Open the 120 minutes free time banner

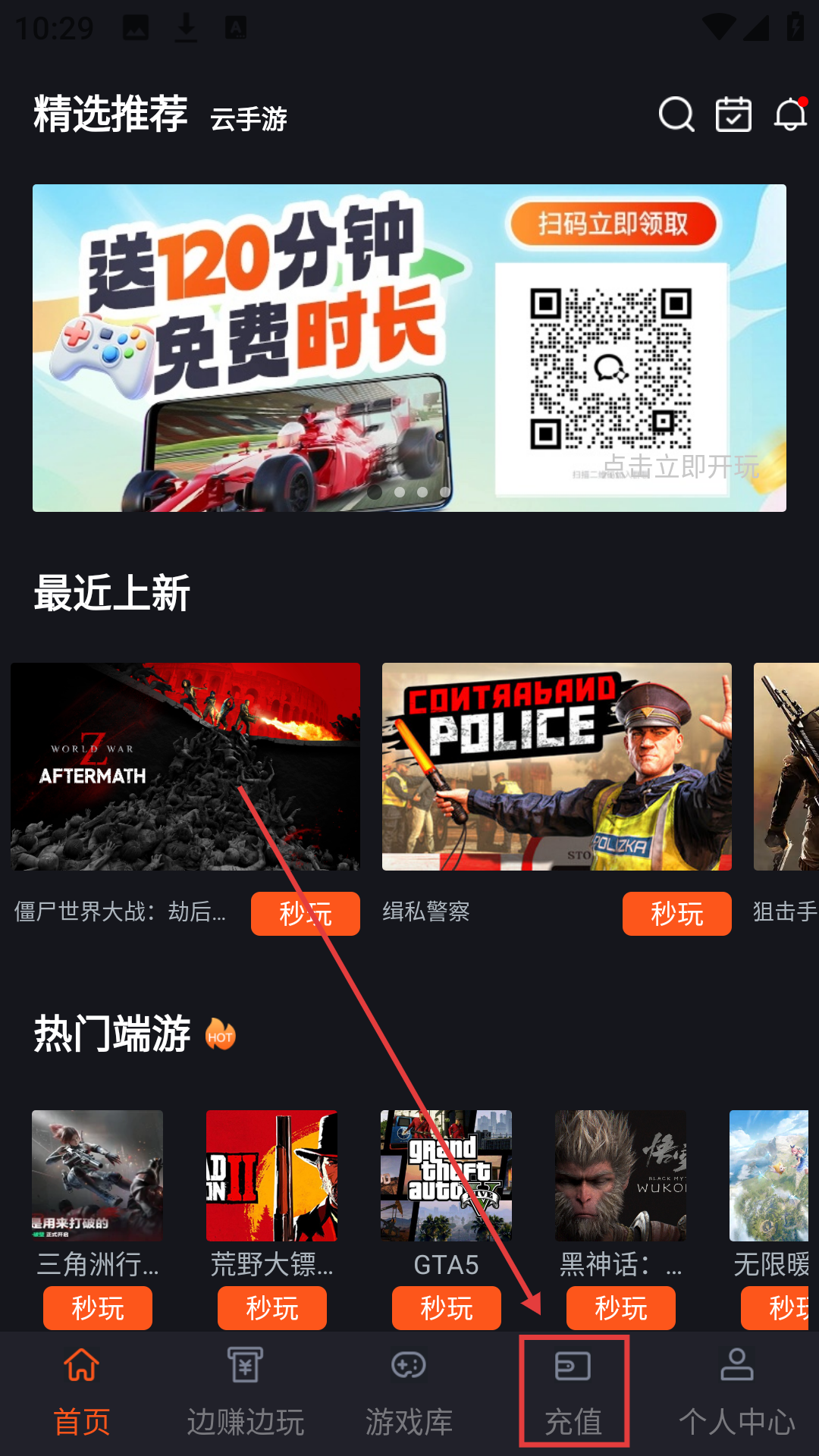[409, 347]
